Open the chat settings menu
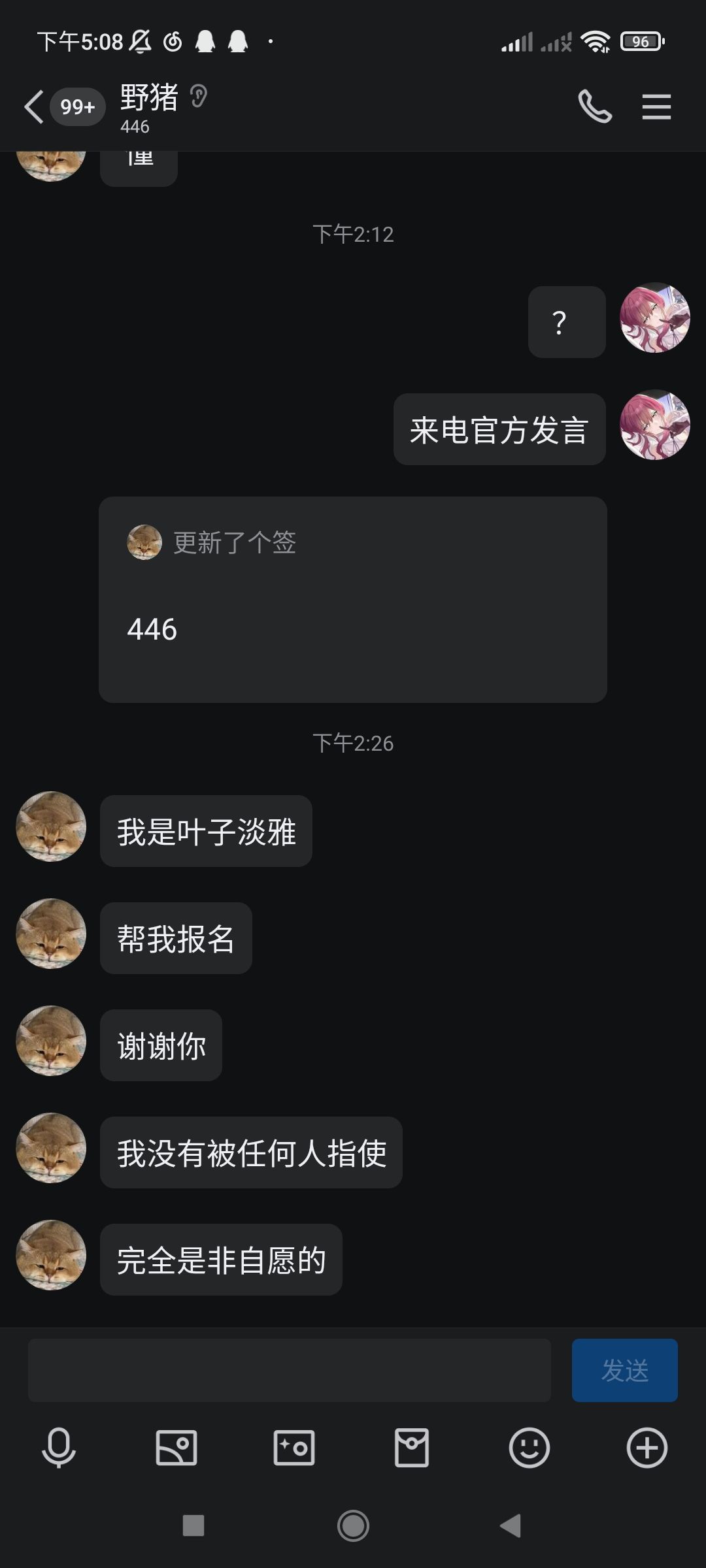Screen dimensions: 706x1568 coord(656,106)
